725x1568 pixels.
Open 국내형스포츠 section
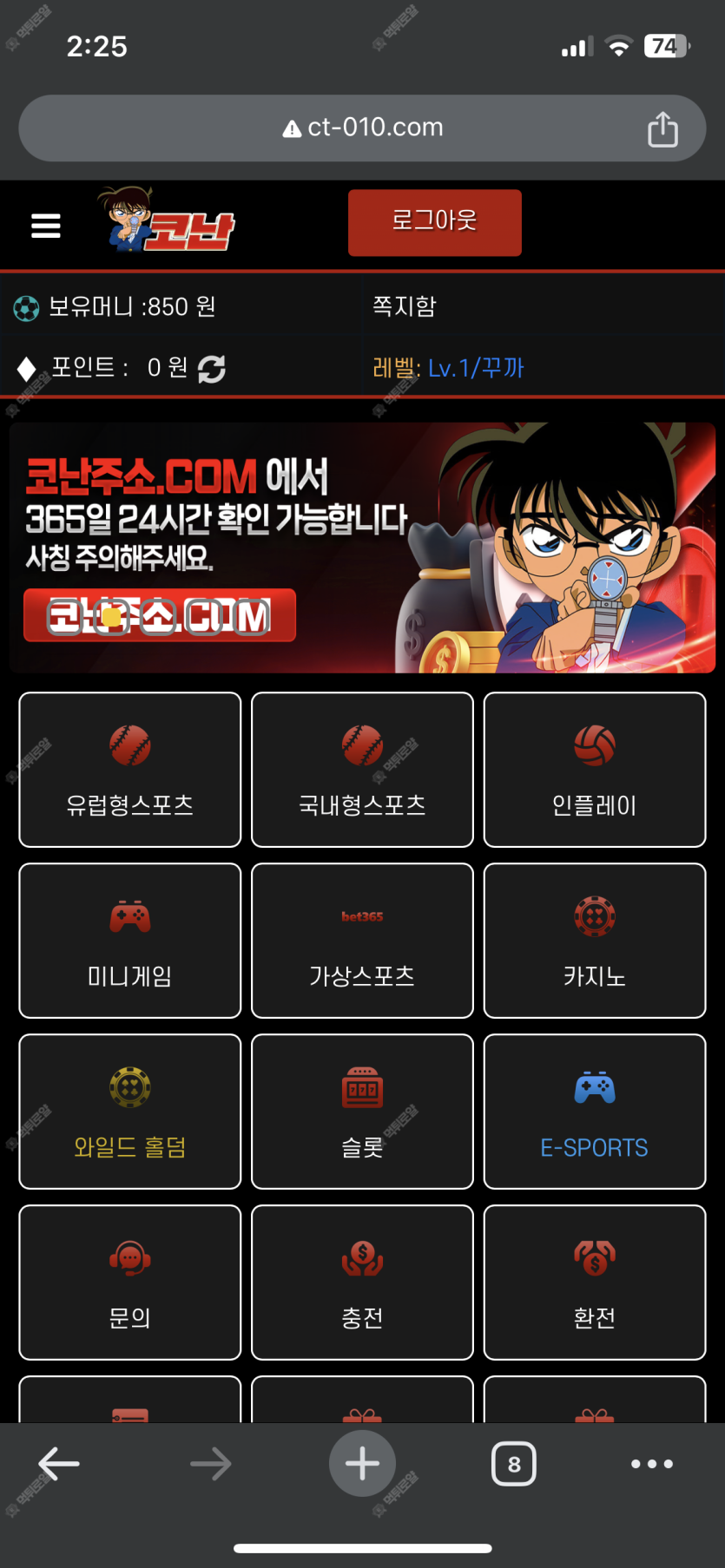point(362,770)
